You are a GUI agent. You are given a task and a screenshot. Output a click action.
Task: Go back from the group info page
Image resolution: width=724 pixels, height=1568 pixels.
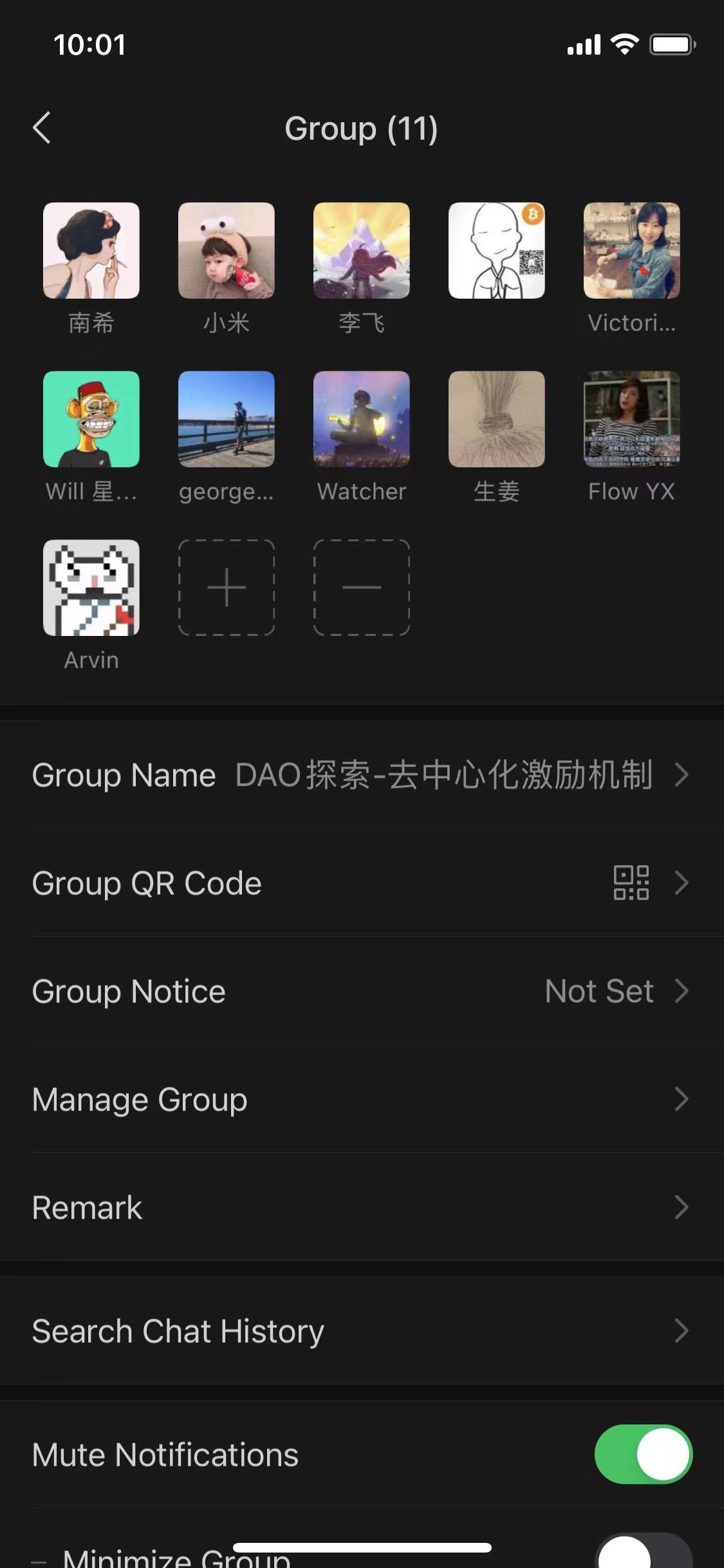42,127
